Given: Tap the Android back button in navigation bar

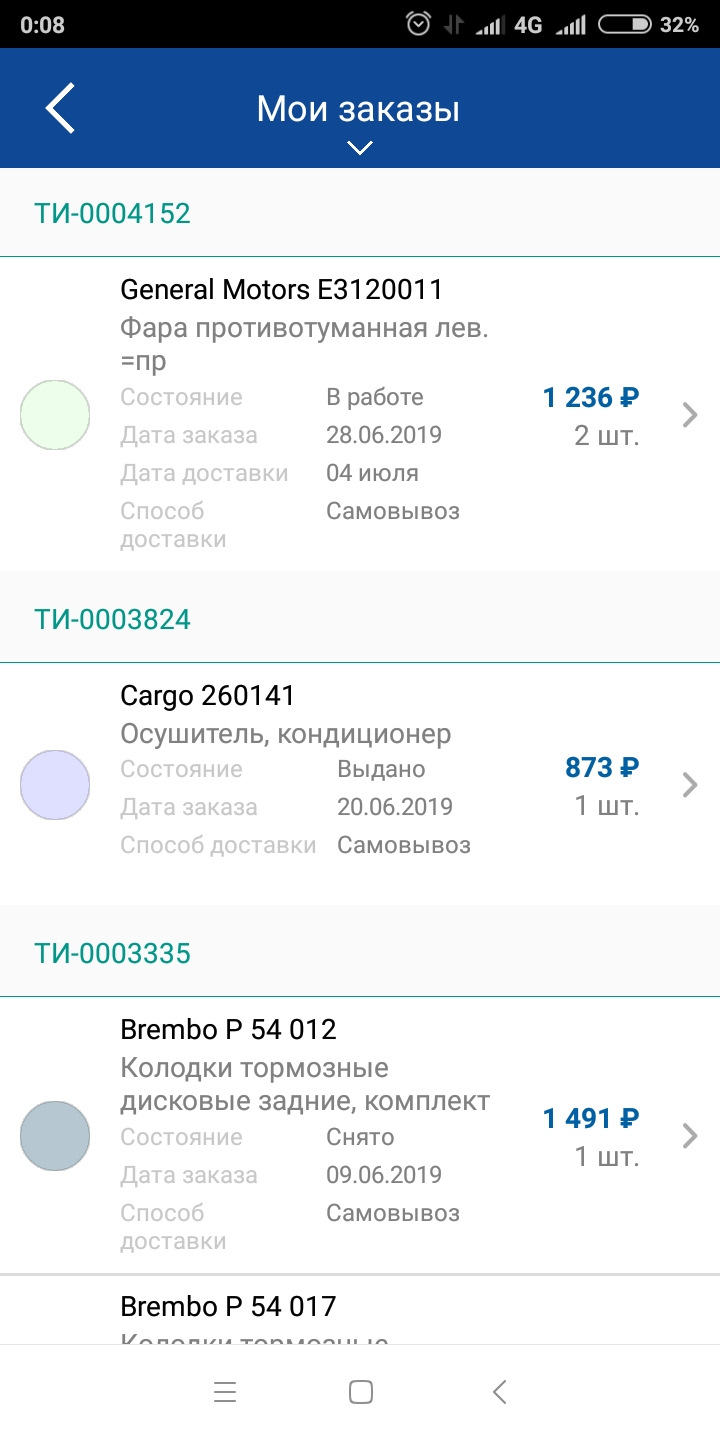Looking at the screenshot, I should 497,1391.
